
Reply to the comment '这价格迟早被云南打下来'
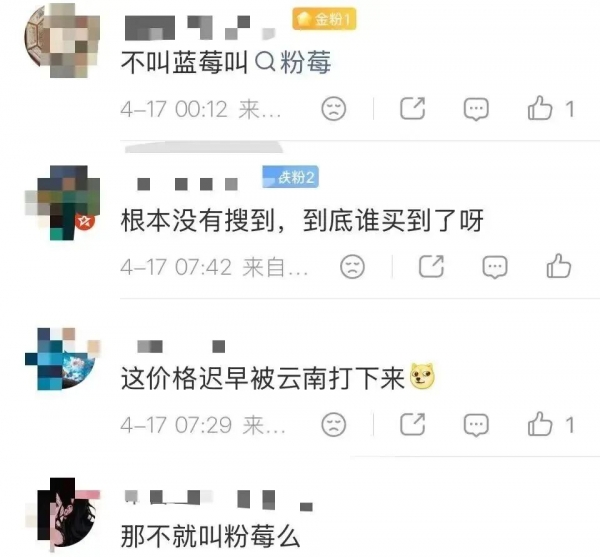tap(476, 424)
